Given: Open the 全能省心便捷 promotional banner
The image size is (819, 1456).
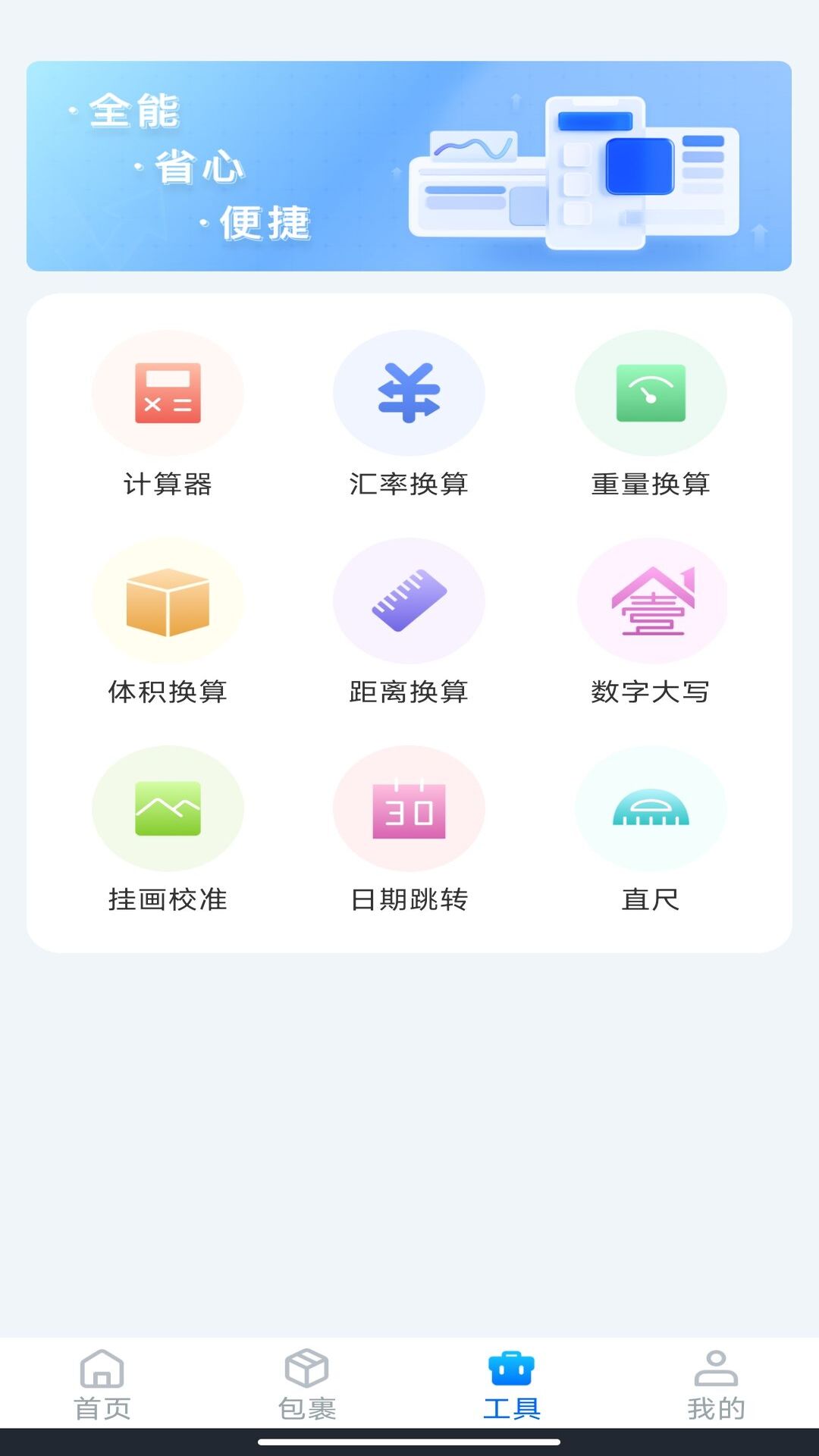Looking at the screenshot, I should point(409,165).
